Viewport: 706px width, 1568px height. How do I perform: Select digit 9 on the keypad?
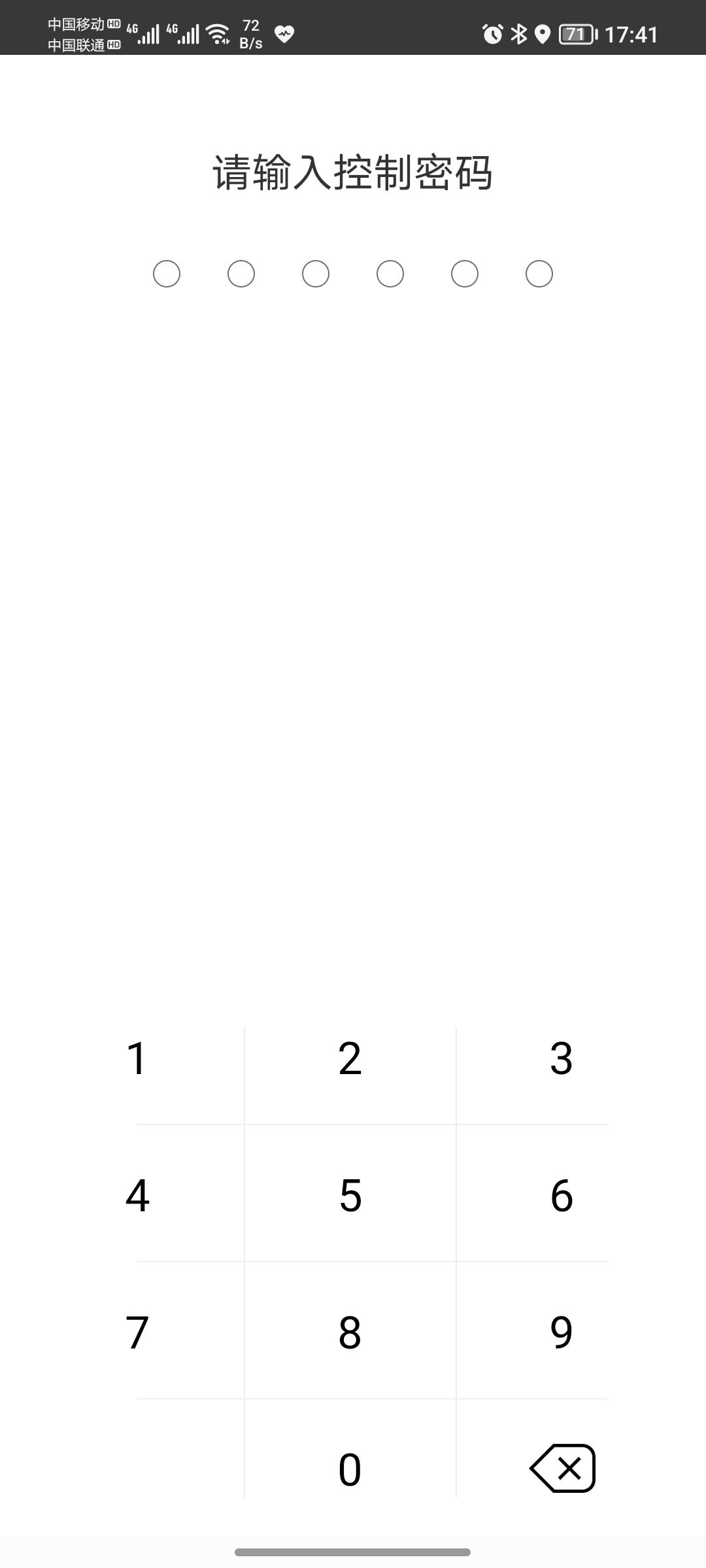point(561,1333)
